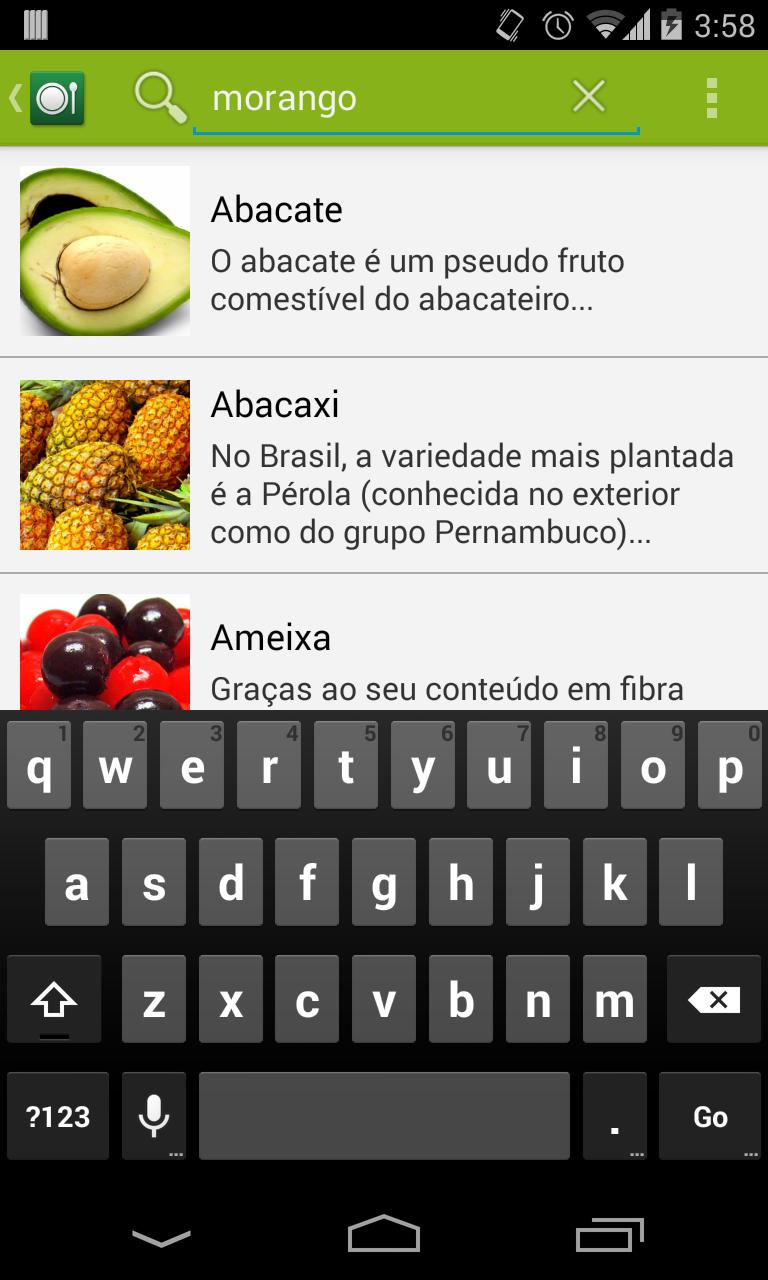Image resolution: width=768 pixels, height=1280 pixels.
Task: Tap the pineapple thumbnail for Abacaxi
Action: [x=104, y=465]
